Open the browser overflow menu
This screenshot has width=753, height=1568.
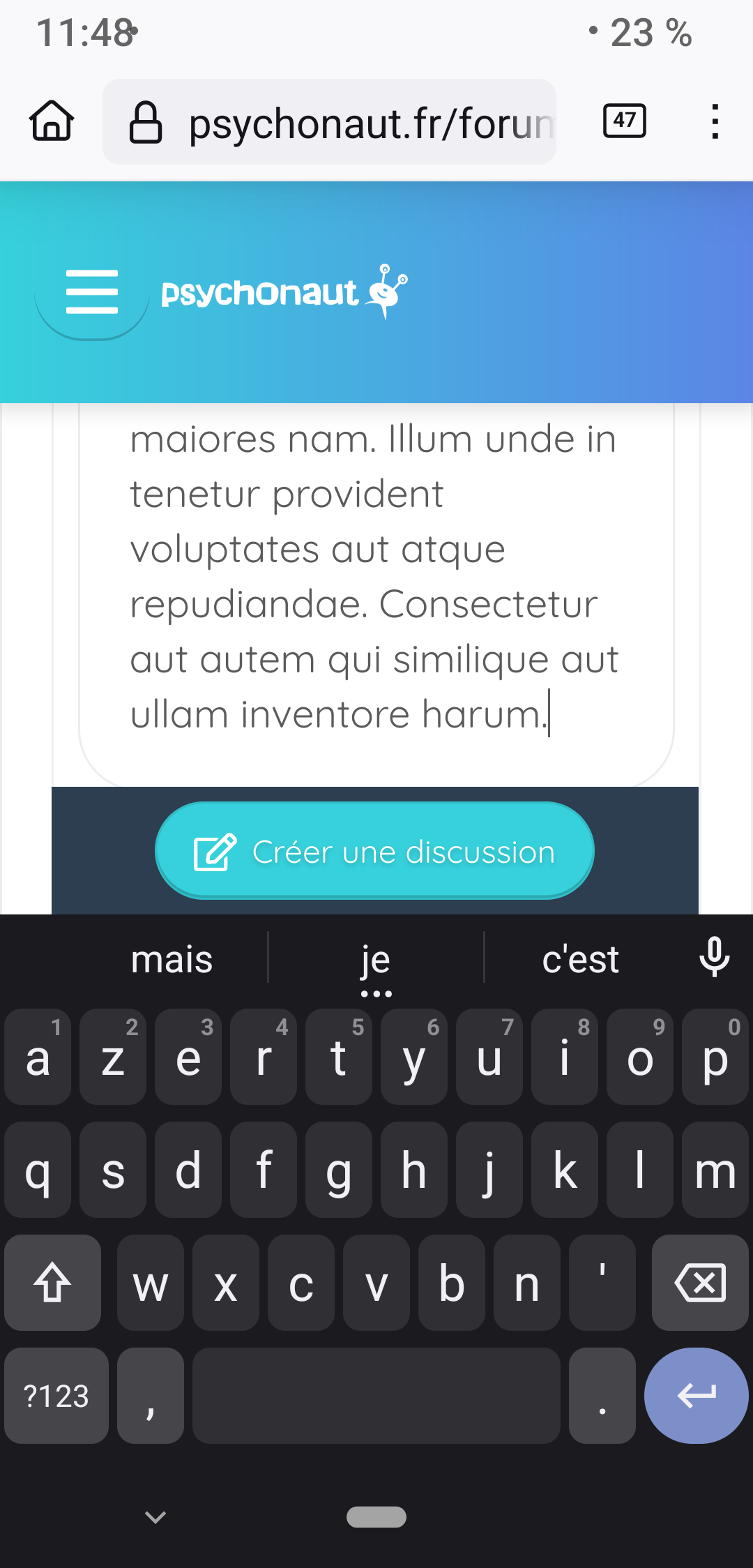coord(715,122)
